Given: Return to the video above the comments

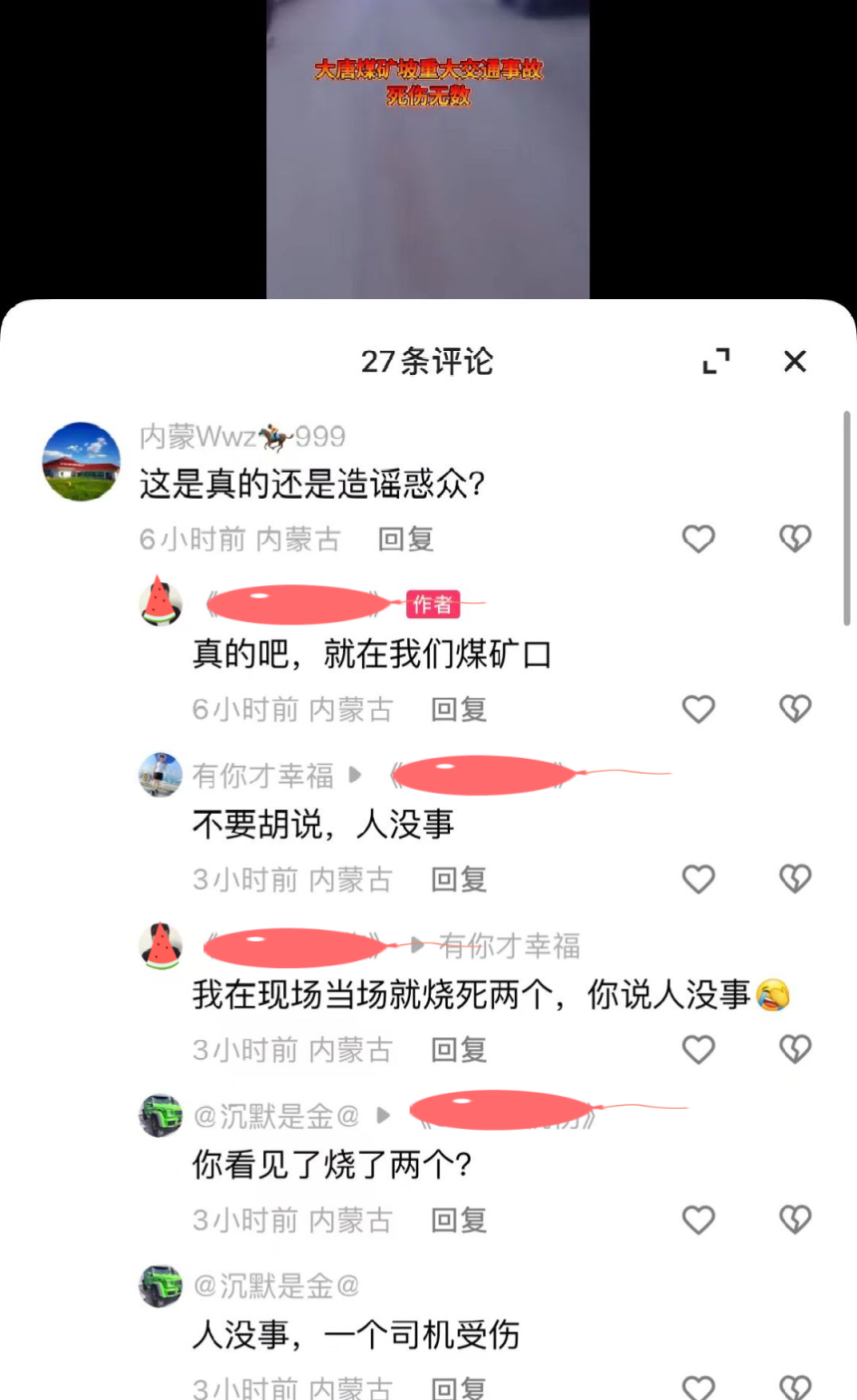Looking at the screenshot, I should pyautogui.click(x=427, y=150).
